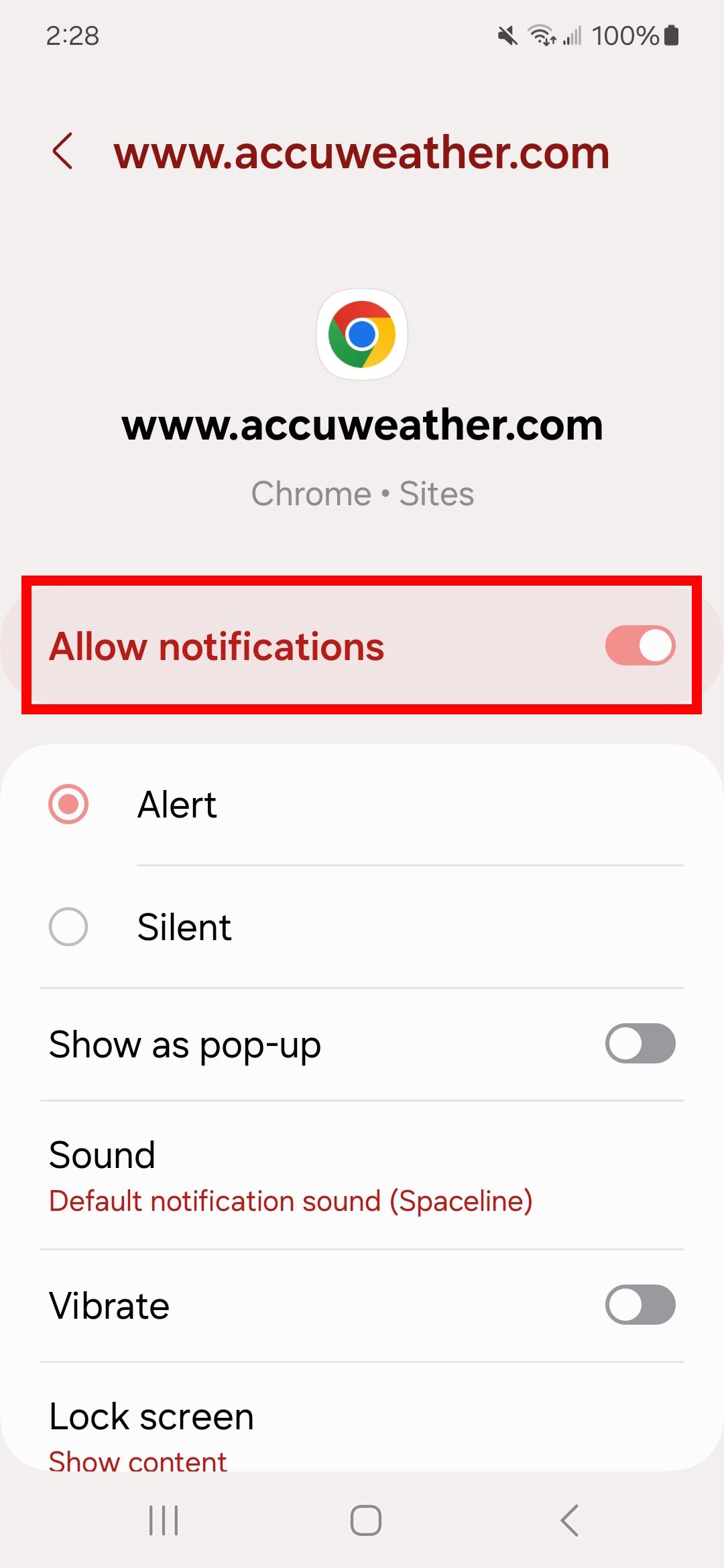
Task: Select the Alert notification style
Action: click(x=68, y=804)
